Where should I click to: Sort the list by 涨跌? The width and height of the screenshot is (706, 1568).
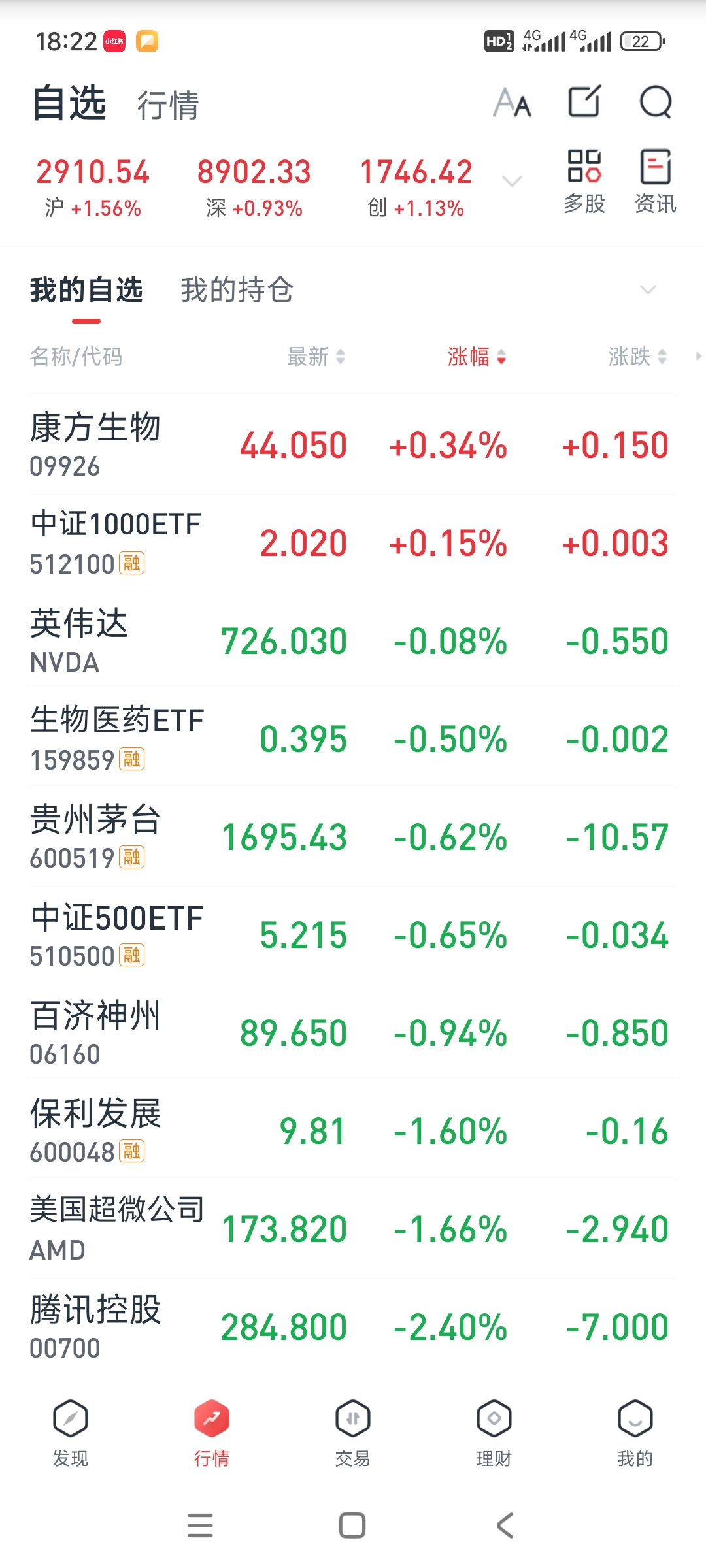pos(637,357)
